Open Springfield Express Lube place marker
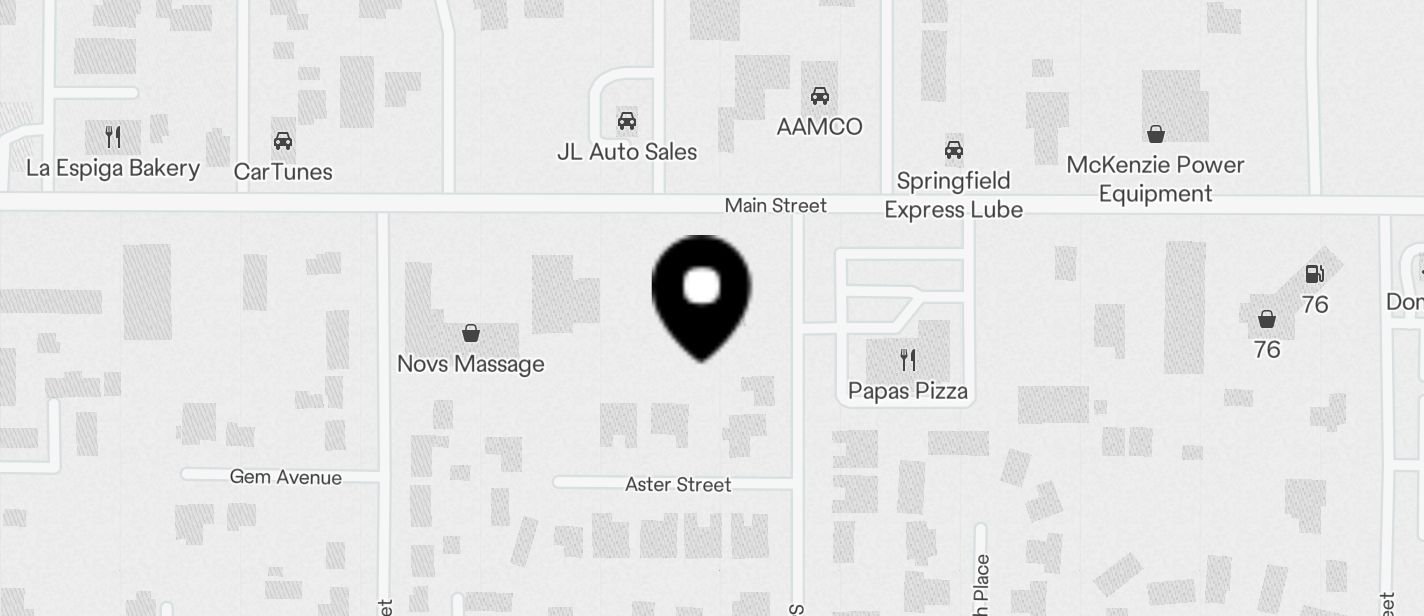 [x=953, y=151]
